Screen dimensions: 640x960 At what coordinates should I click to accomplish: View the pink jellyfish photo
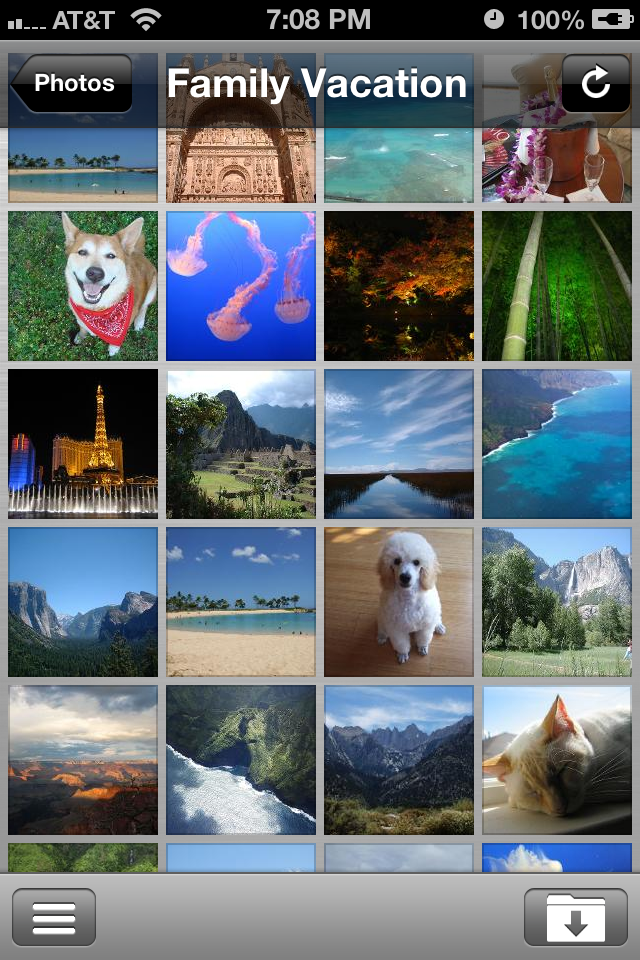(241, 286)
